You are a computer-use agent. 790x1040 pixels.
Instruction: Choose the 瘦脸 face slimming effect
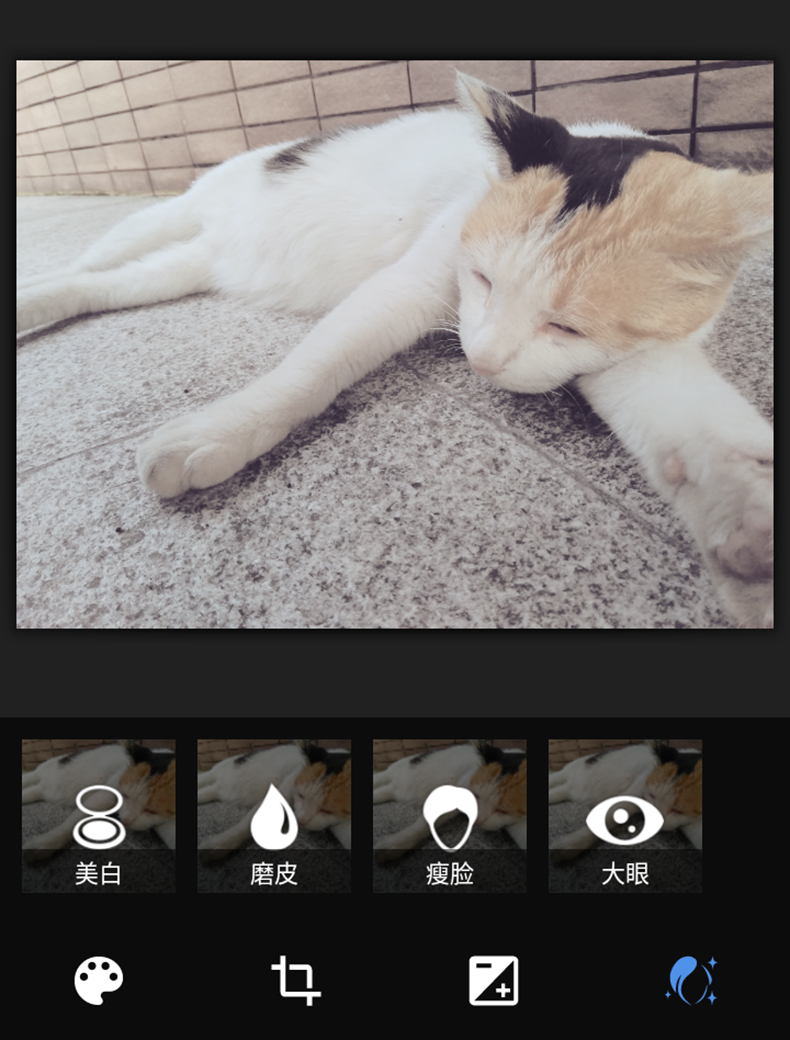point(450,816)
